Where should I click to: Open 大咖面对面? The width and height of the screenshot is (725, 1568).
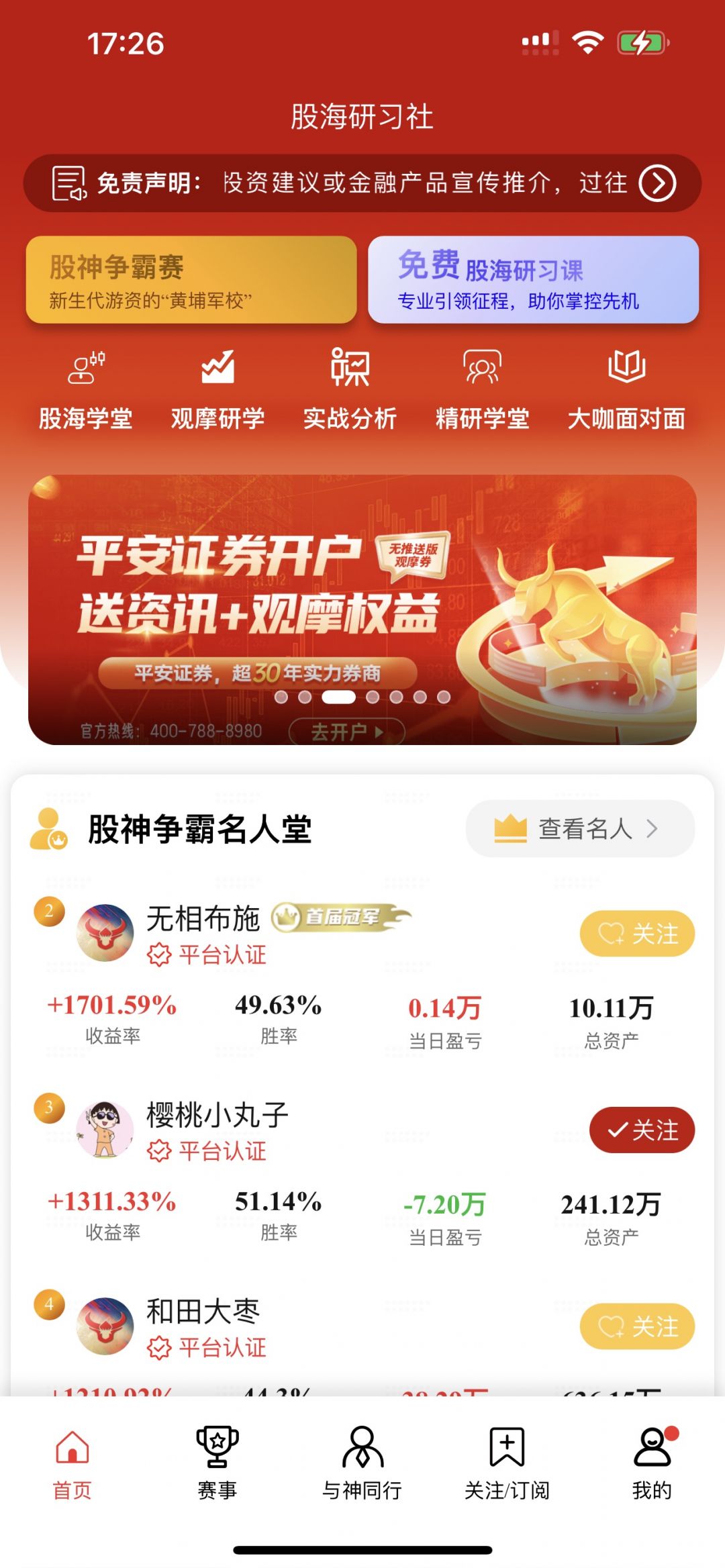point(626,389)
